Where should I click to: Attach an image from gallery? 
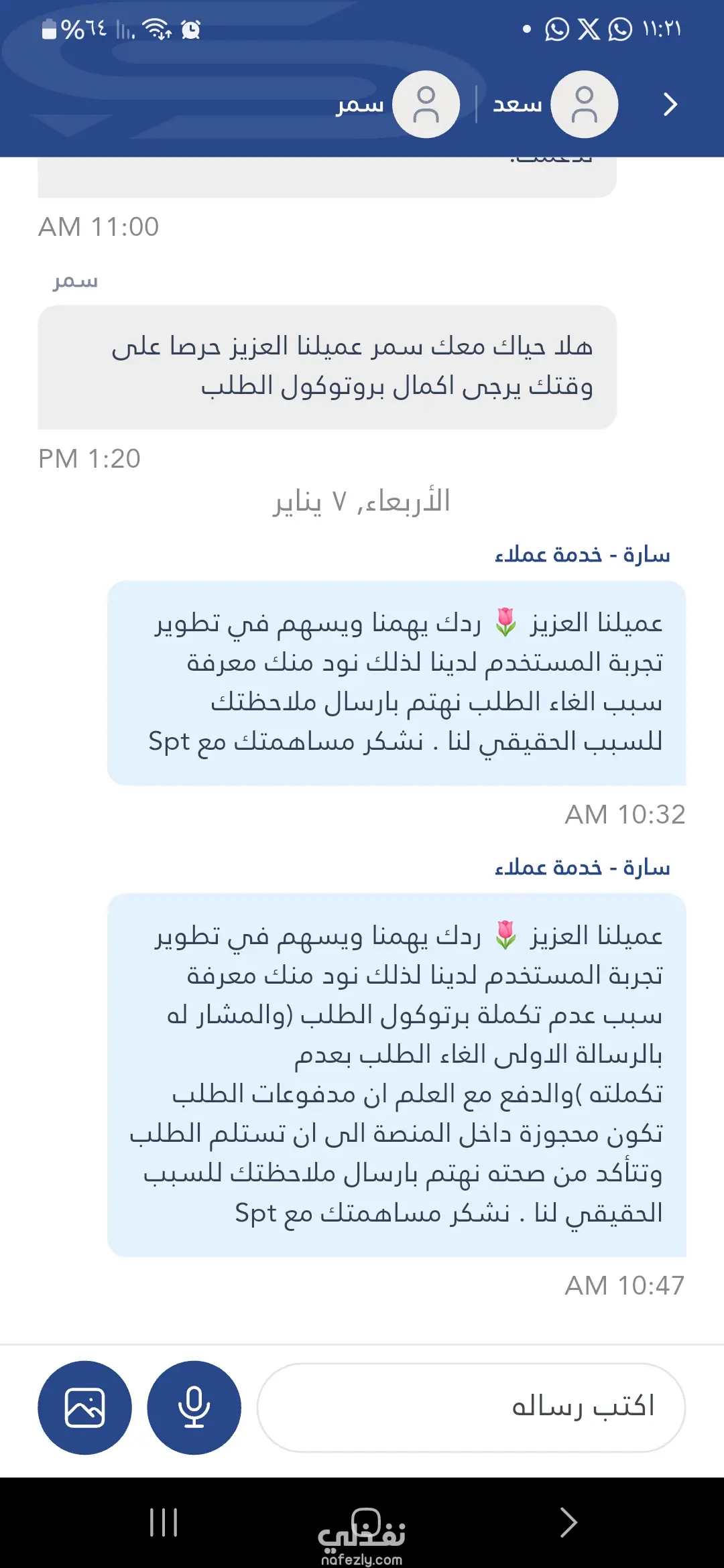[84, 1407]
